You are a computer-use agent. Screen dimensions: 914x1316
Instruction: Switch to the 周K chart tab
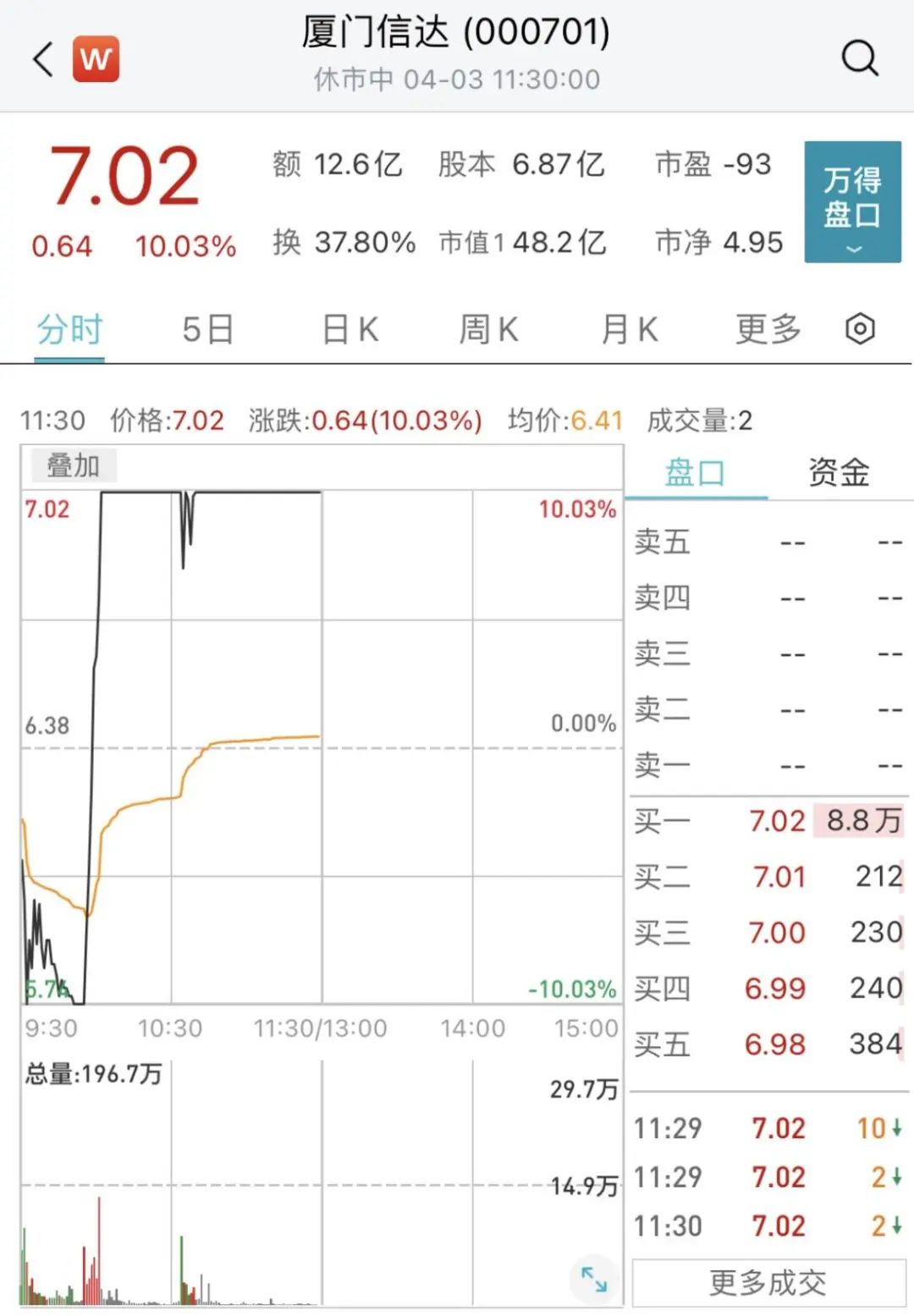tap(488, 329)
